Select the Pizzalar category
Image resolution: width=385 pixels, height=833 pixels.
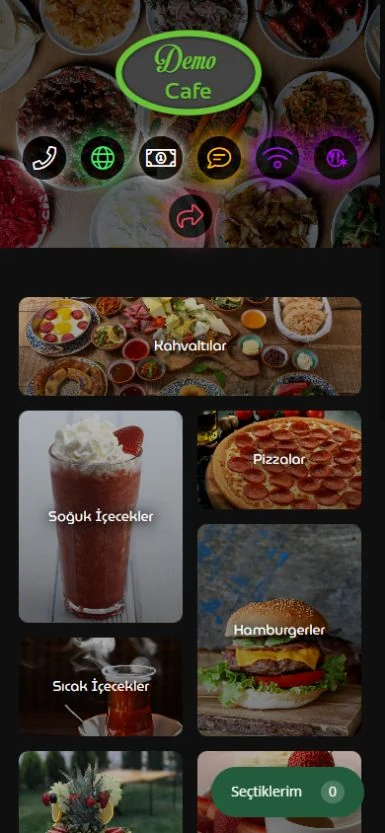[x=279, y=460]
